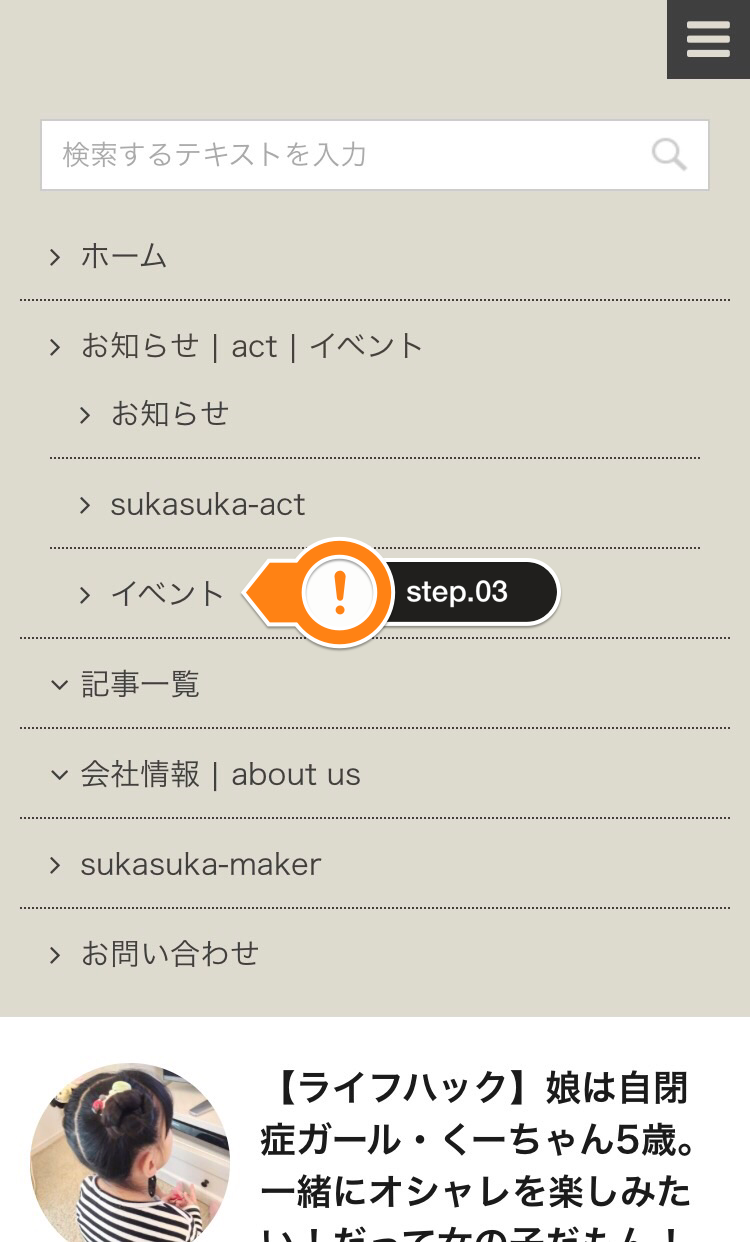Screen dimensions: 750x1242
Task: Open the sukasuka-maker menu item
Action: (x=200, y=864)
